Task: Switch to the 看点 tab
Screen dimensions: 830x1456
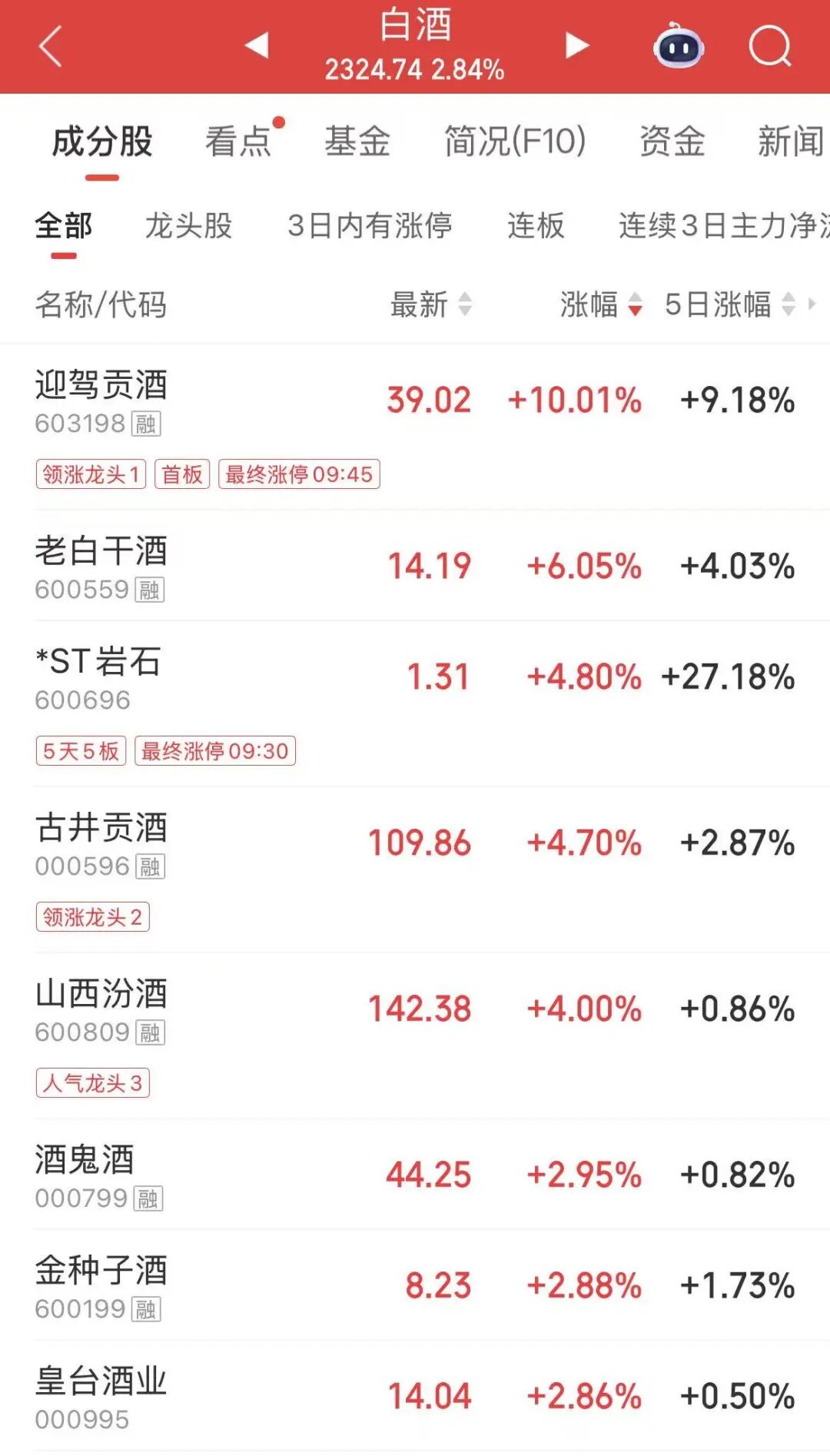Action: tap(238, 142)
